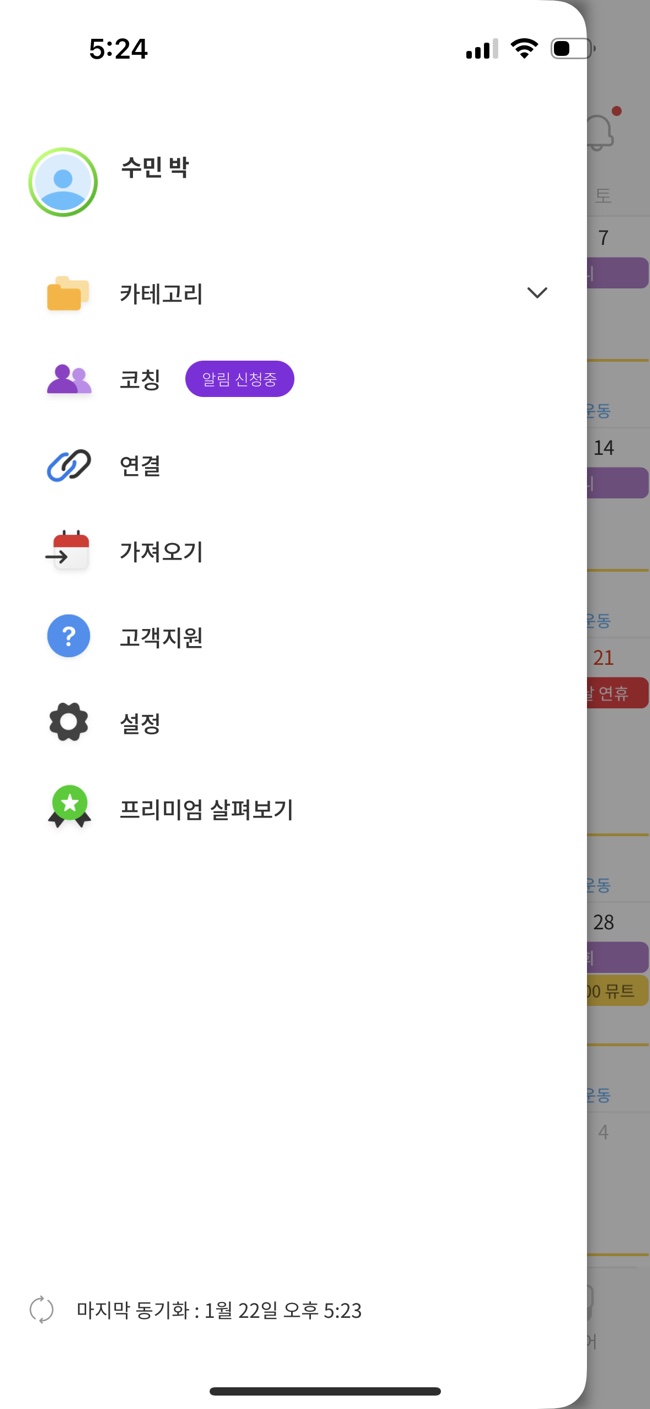Tap the sync icon by 마지막 동기화
The width and height of the screenshot is (650, 1409).
point(41,1310)
